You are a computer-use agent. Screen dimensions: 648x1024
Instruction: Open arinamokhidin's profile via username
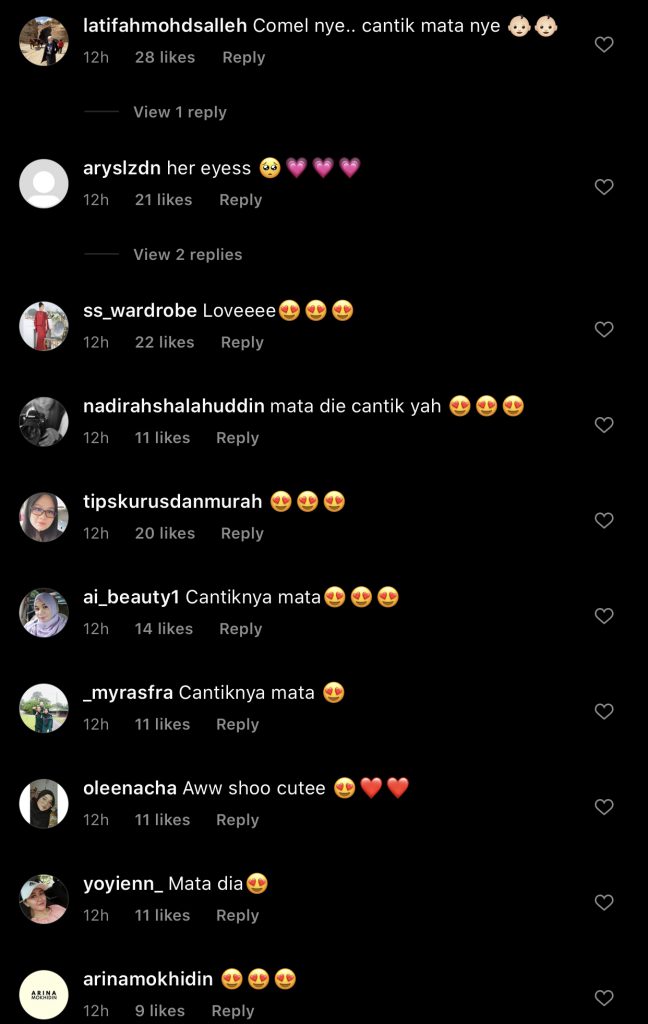148,979
